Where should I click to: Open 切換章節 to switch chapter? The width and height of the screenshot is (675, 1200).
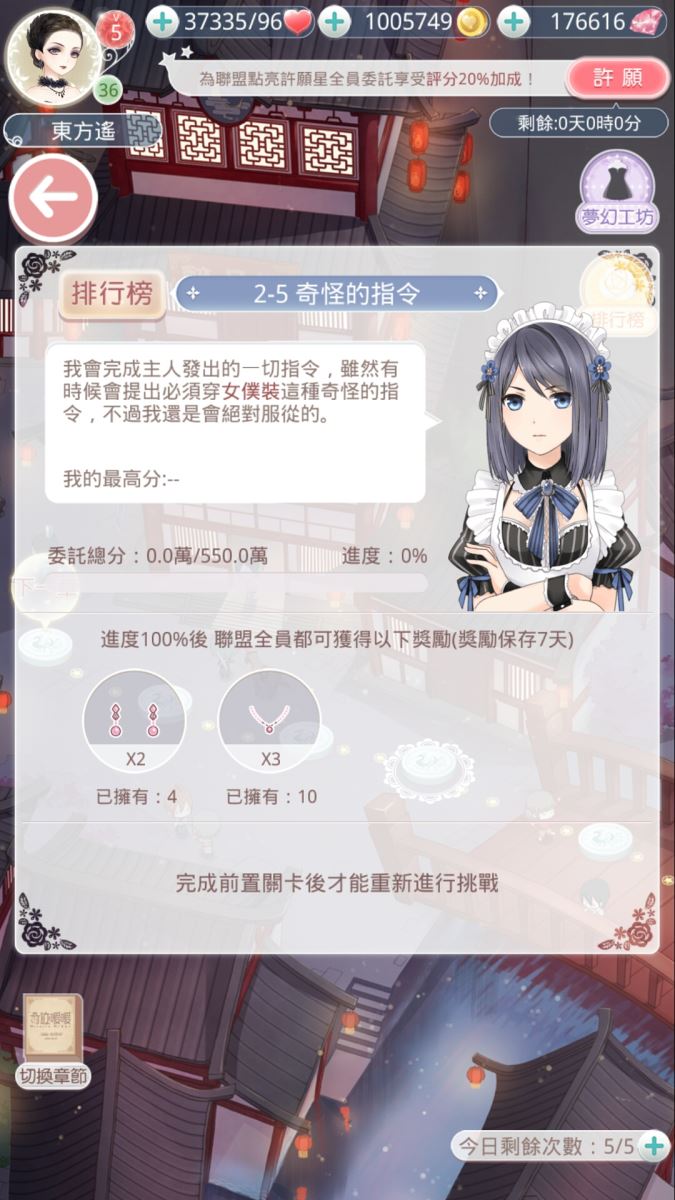pos(55,1040)
